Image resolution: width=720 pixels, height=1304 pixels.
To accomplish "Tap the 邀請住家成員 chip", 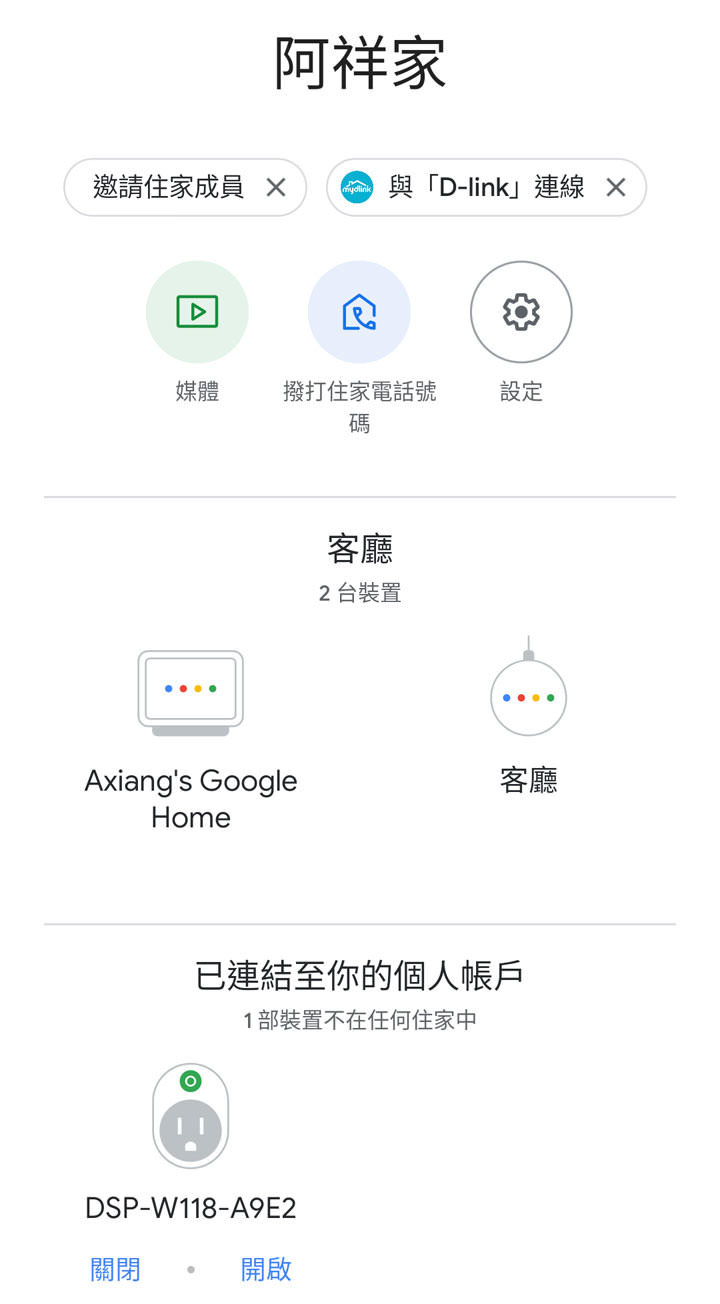I will coord(168,187).
